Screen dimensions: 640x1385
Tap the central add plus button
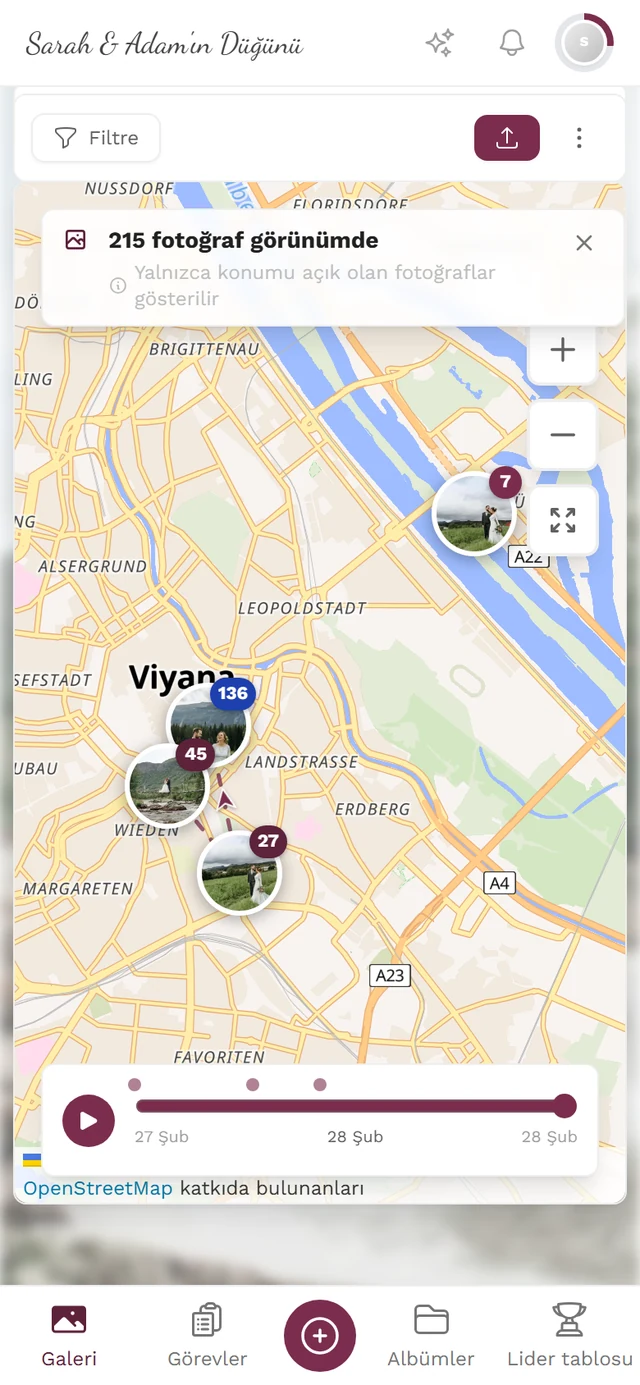[x=320, y=1335]
